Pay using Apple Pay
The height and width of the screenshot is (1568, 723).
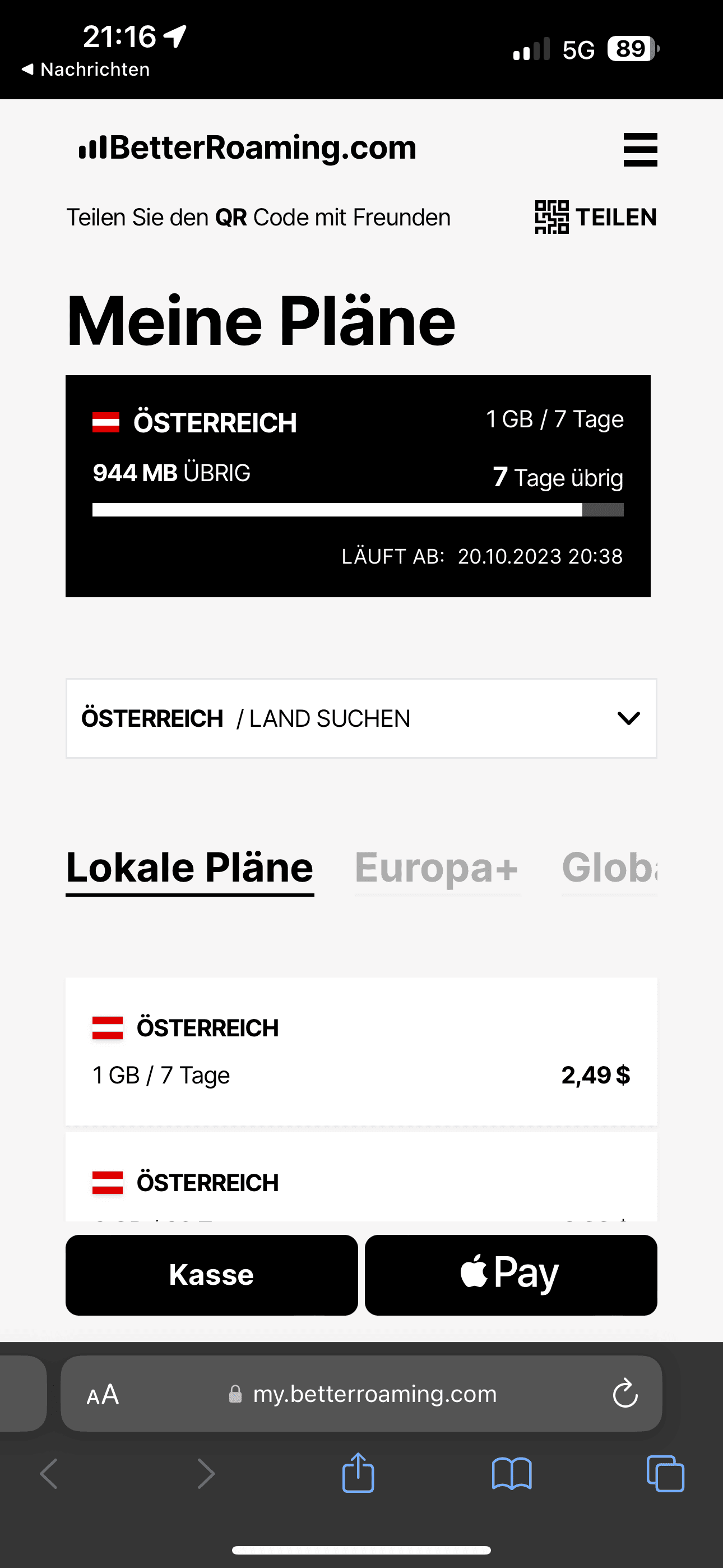pos(511,1275)
